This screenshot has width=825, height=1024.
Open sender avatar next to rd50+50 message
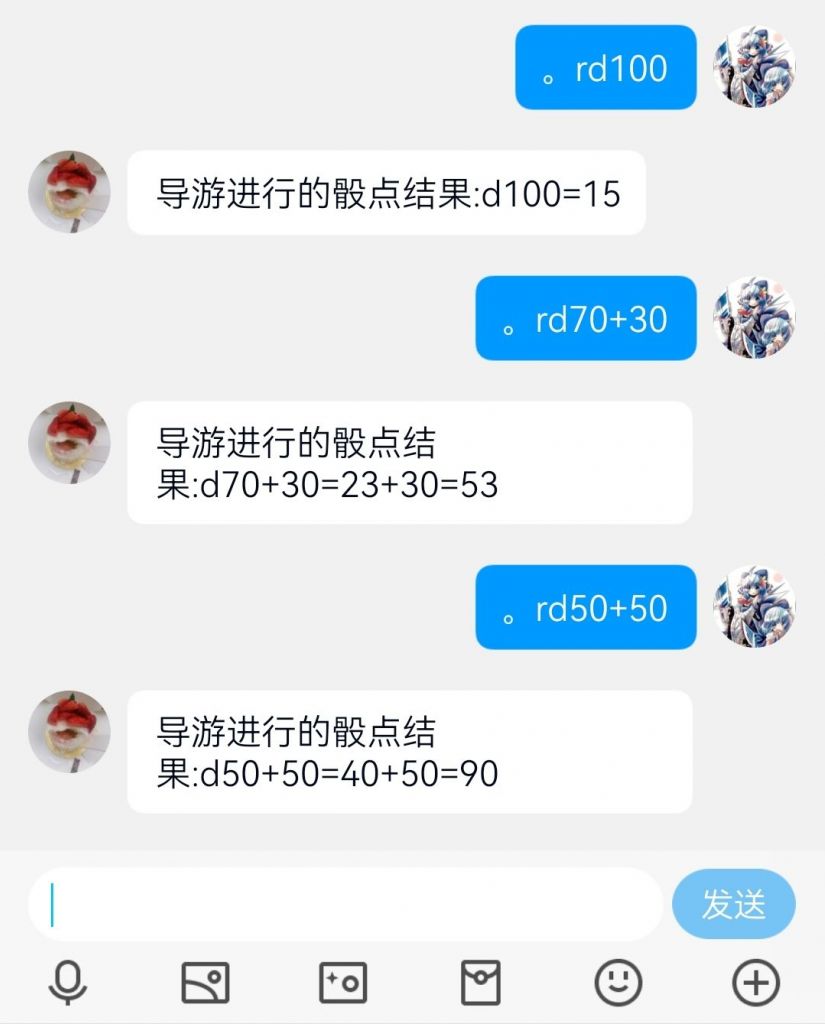(754, 607)
